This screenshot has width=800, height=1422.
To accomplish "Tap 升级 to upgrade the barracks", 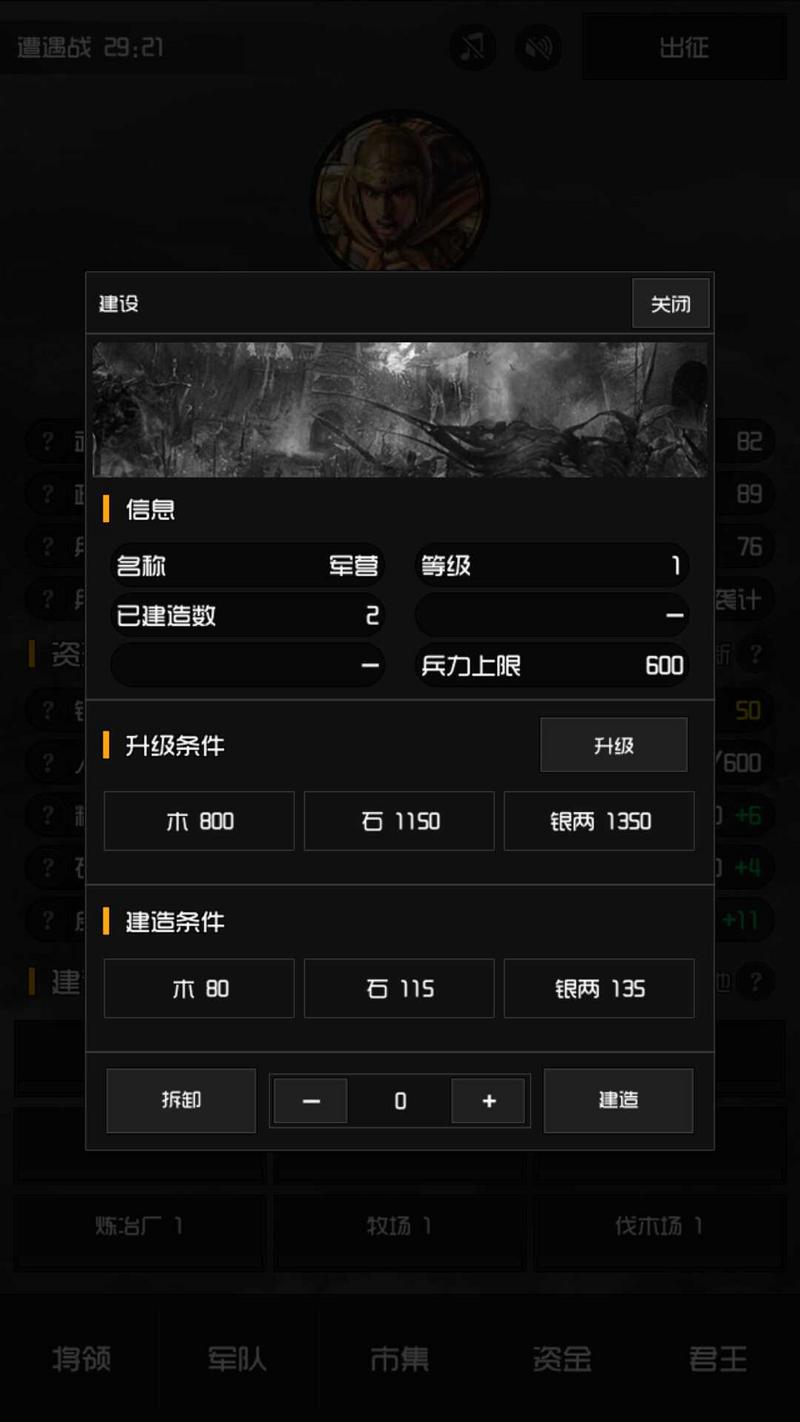I will click(x=613, y=745).
